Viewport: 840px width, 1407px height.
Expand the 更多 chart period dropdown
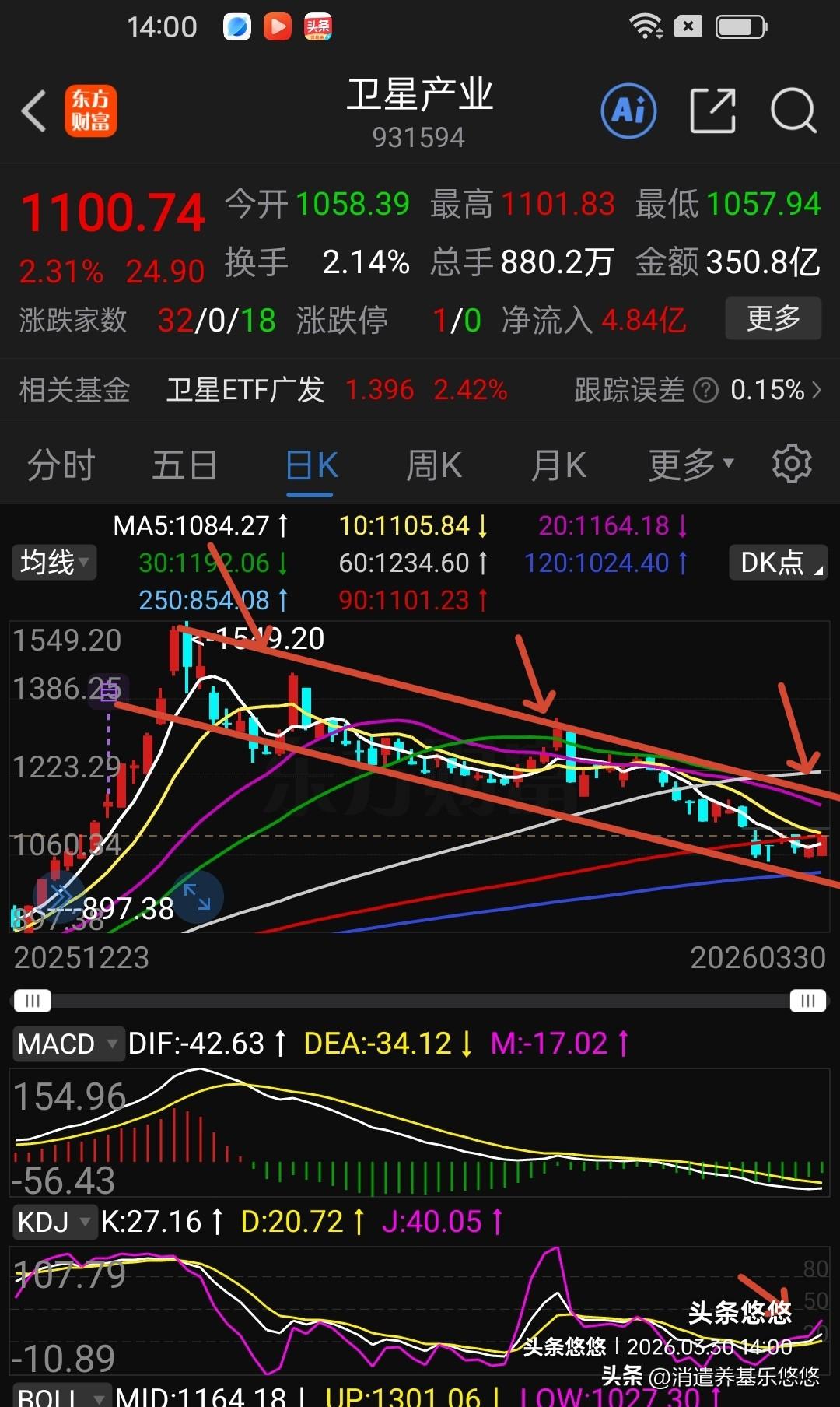click(688, 463)
